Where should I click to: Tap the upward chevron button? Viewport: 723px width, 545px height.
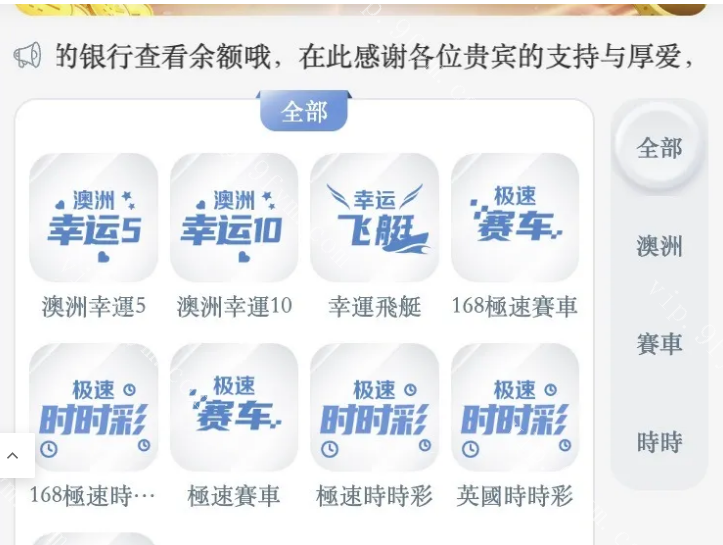click(13, 456)
